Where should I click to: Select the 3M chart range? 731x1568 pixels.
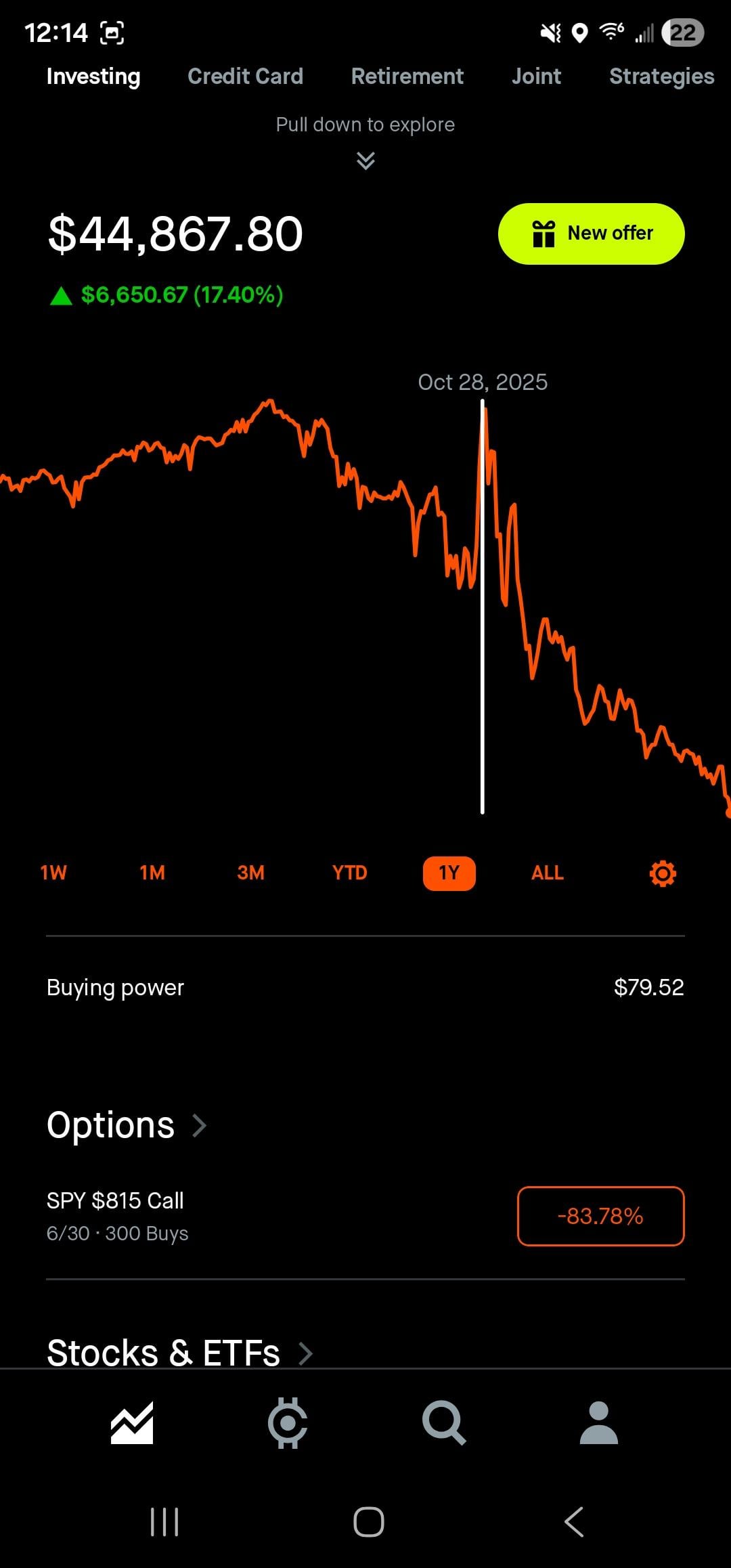coord(250,873)
